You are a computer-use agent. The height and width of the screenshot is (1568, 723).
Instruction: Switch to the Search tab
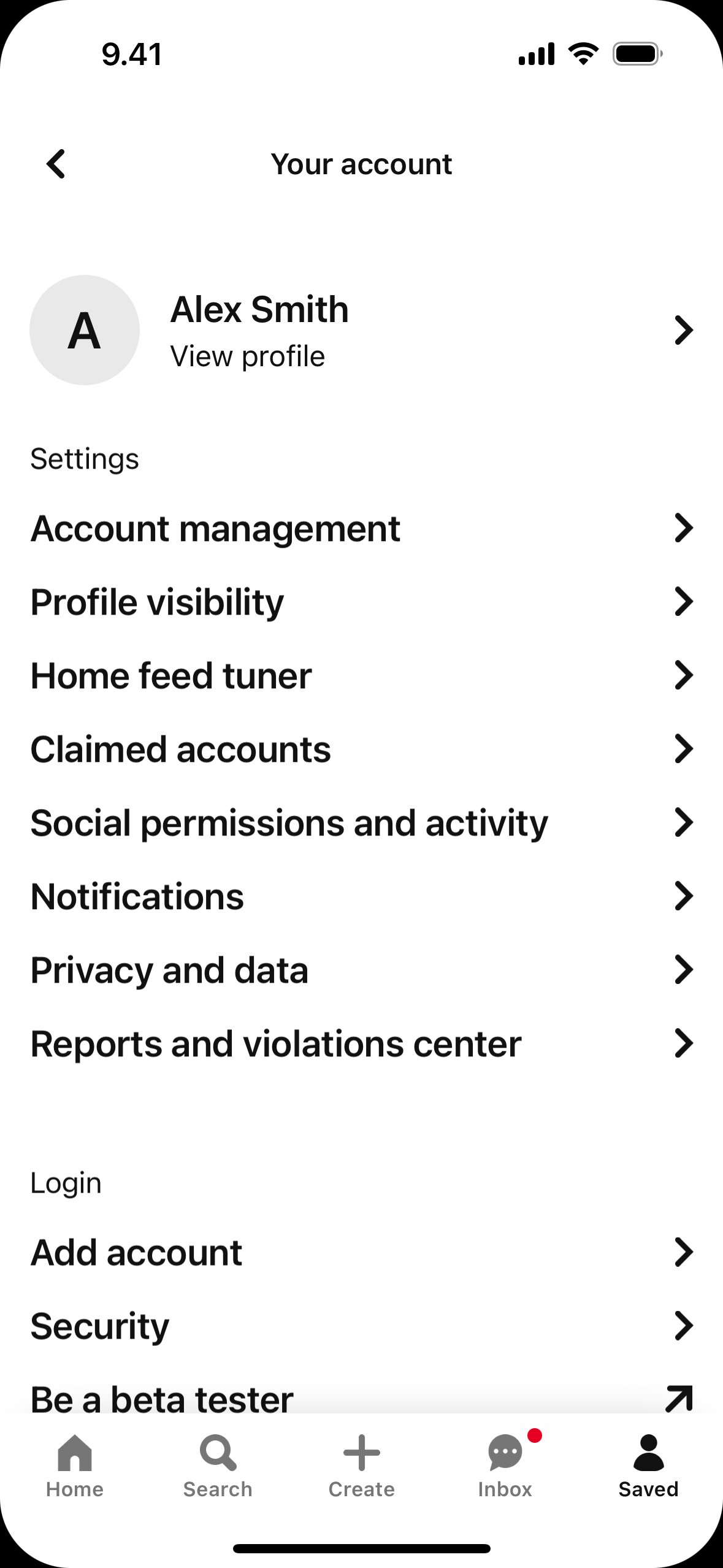tap(218, 1466)
